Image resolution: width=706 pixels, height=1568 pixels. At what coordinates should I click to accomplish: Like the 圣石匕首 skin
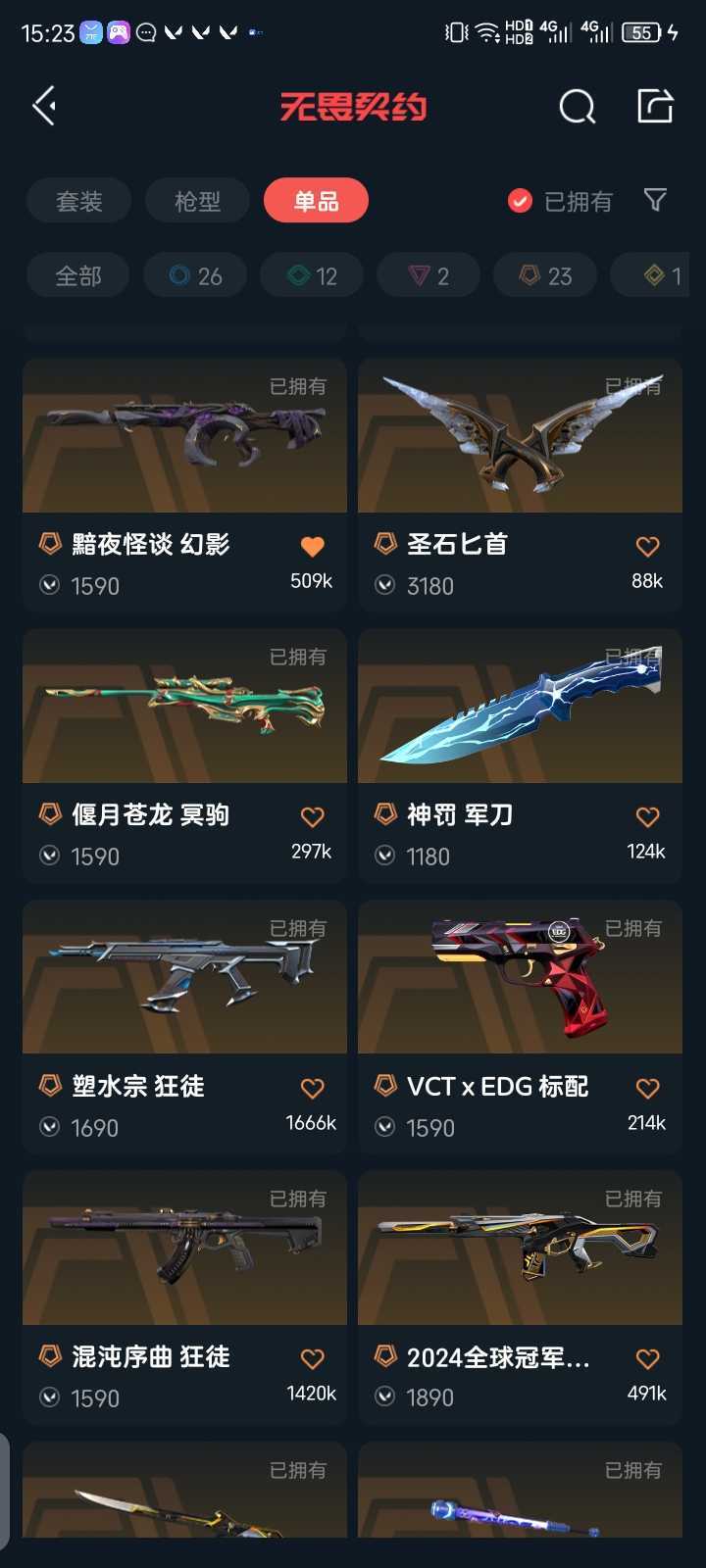pos(647,547)
